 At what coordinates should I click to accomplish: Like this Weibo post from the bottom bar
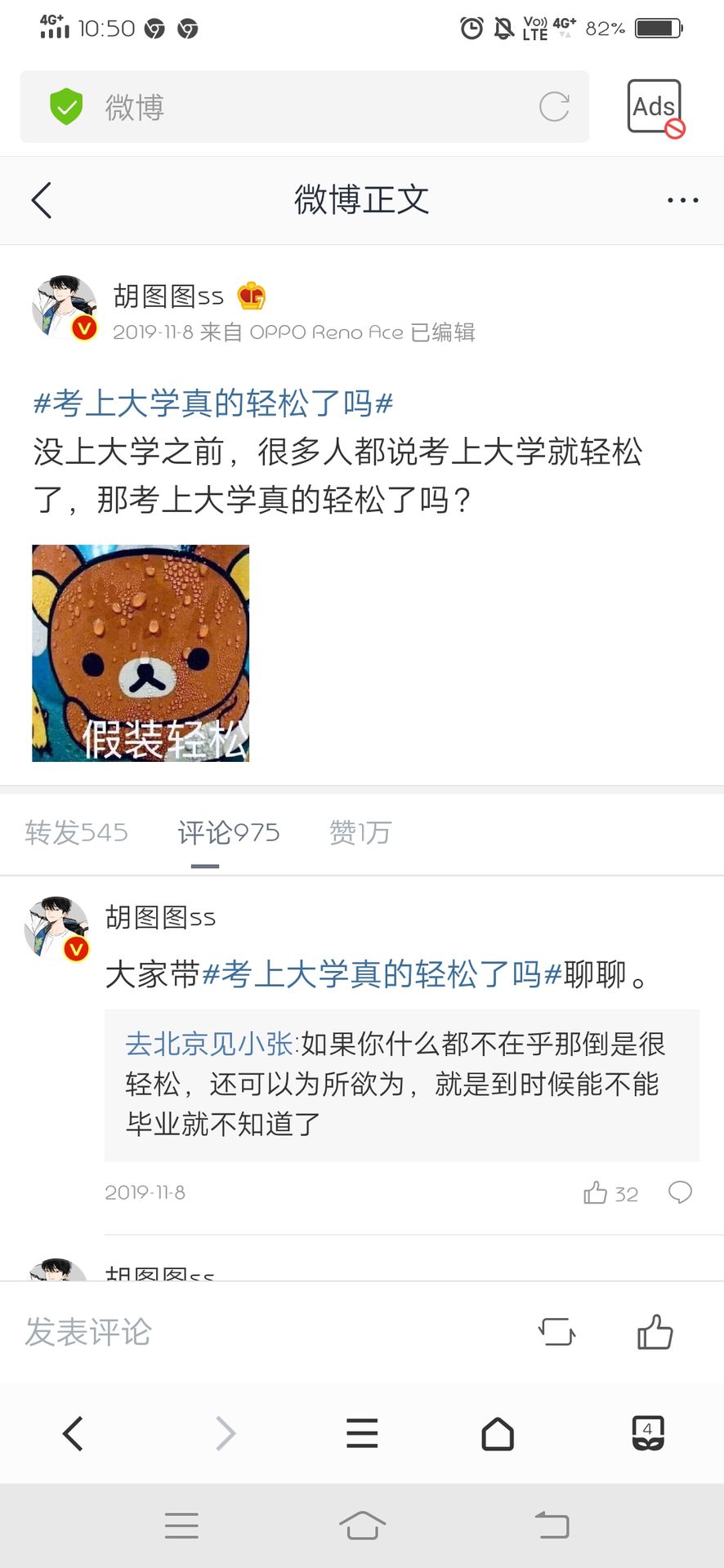coord(655,1331)
